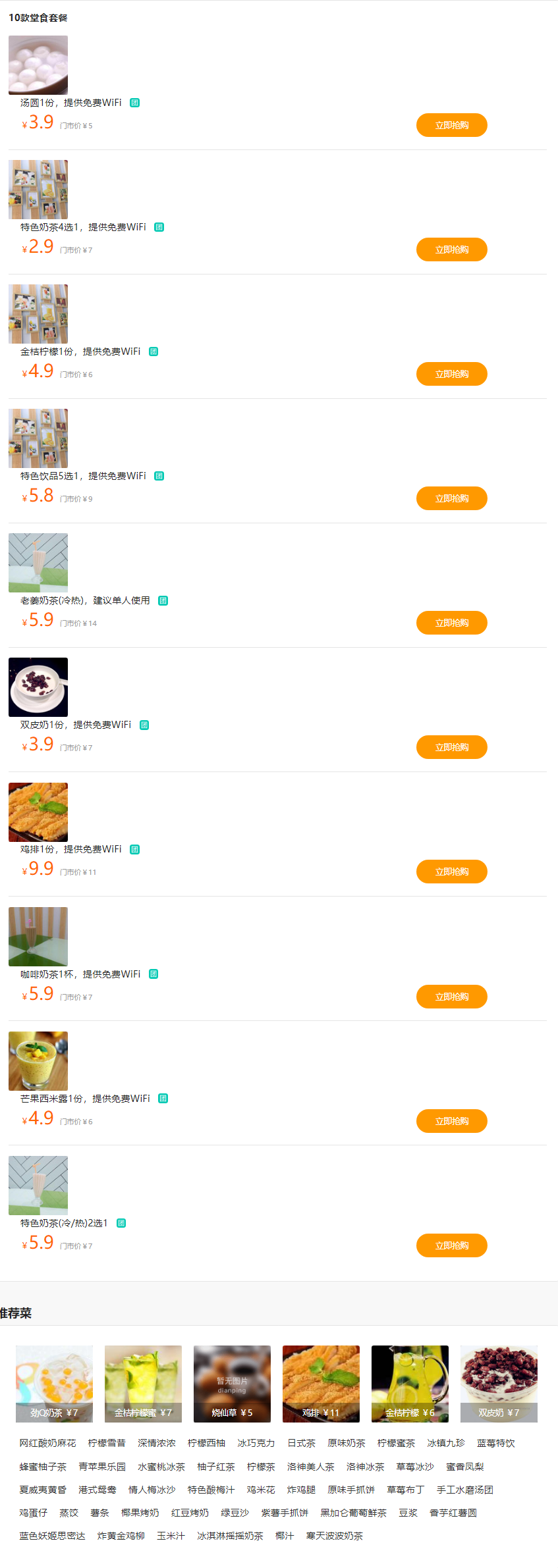
Task: Select the 网红酸奶麻花 dish tag
Action: tap(47, 1443)
